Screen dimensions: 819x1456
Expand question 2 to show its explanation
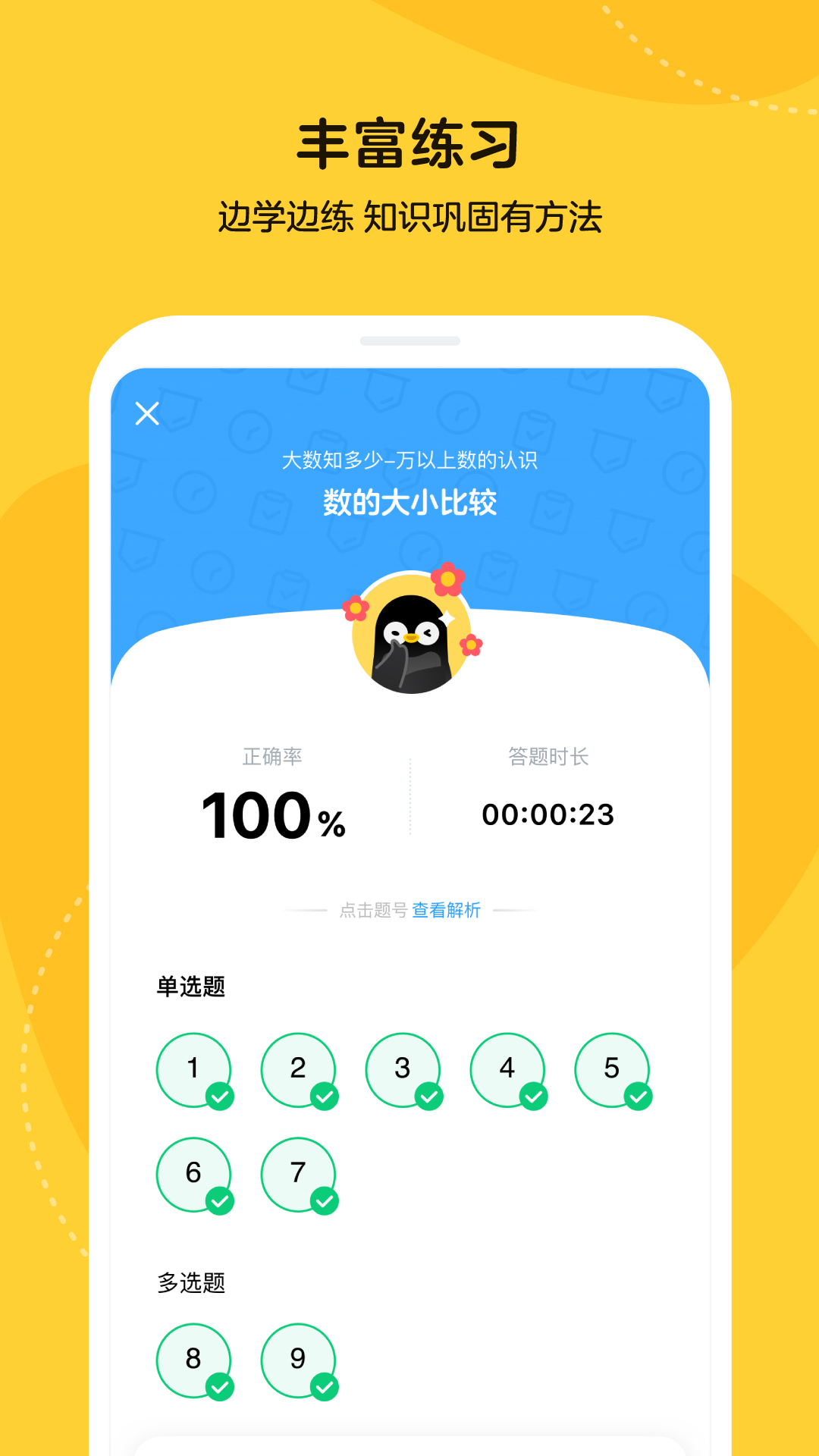(x=299, y=1071)
